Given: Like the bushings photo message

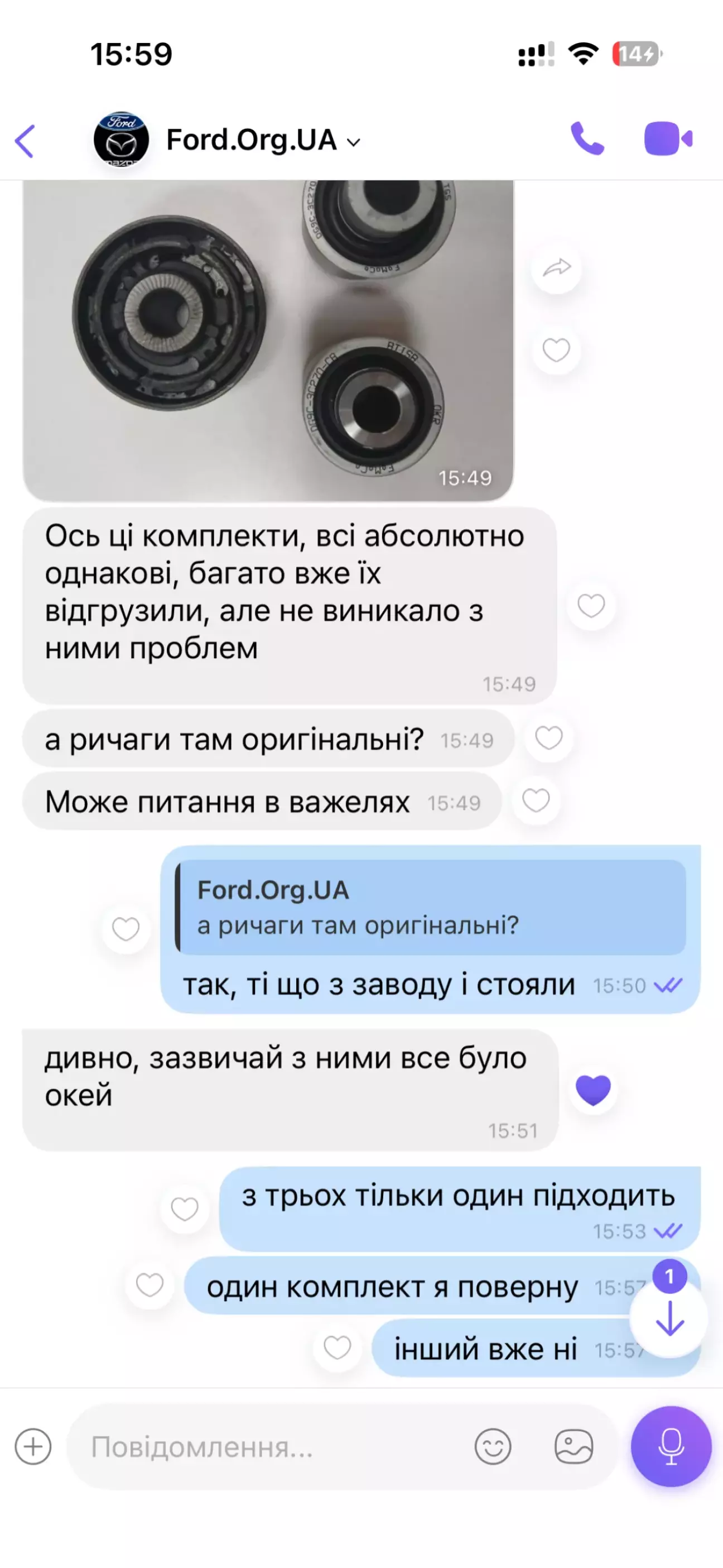Looking at the screenshot, I should click(x=556, y=350).
